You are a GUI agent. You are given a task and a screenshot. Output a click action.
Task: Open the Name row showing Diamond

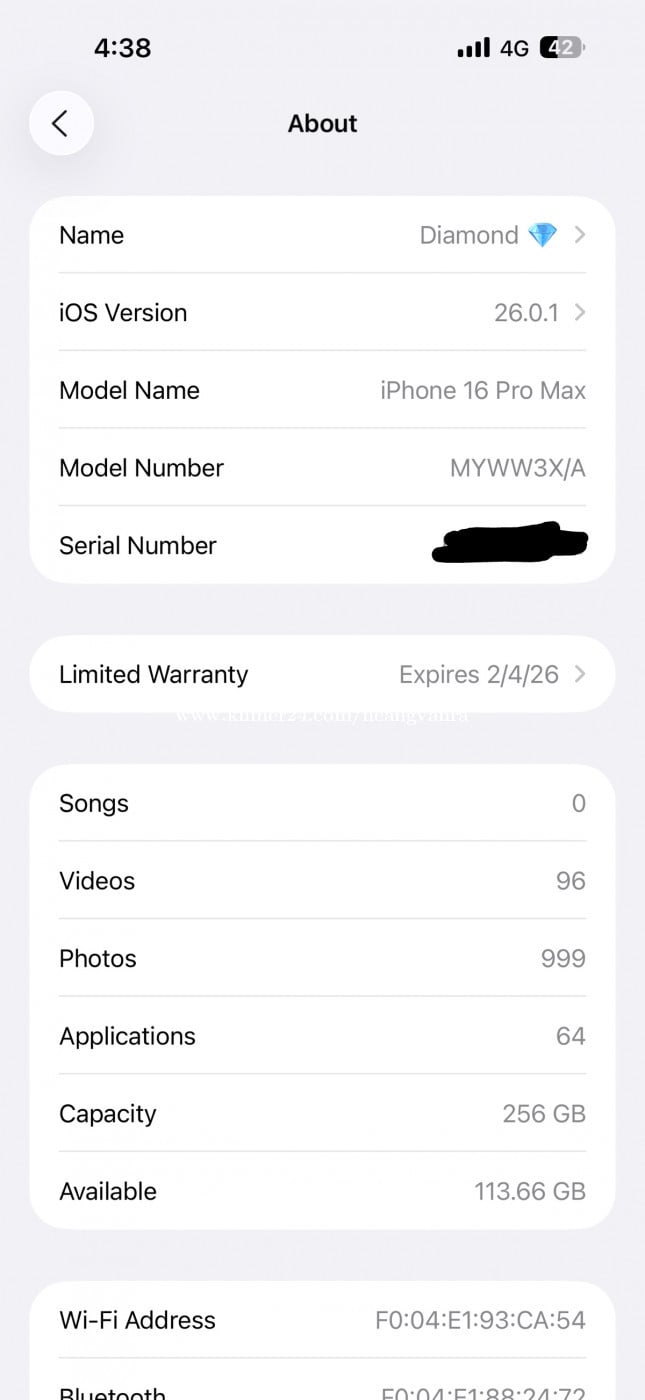pyautogui.click(x=322, y=235)
